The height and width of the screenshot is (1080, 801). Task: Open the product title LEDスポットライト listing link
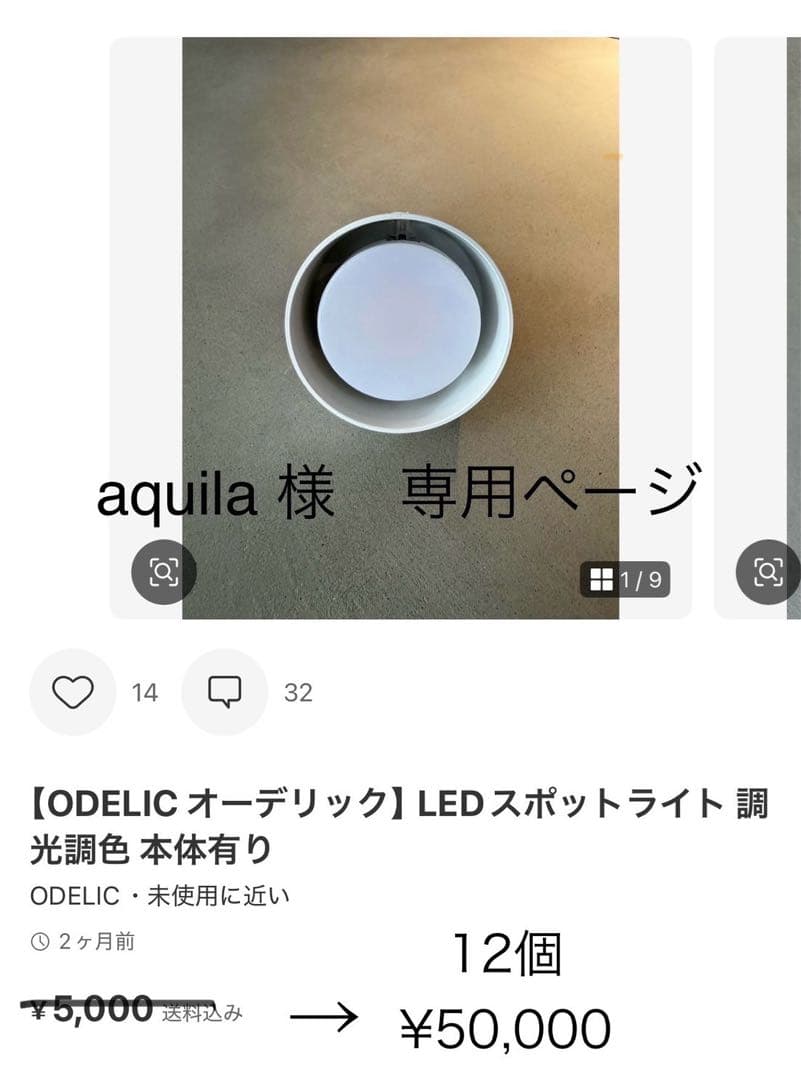[400, 820]
